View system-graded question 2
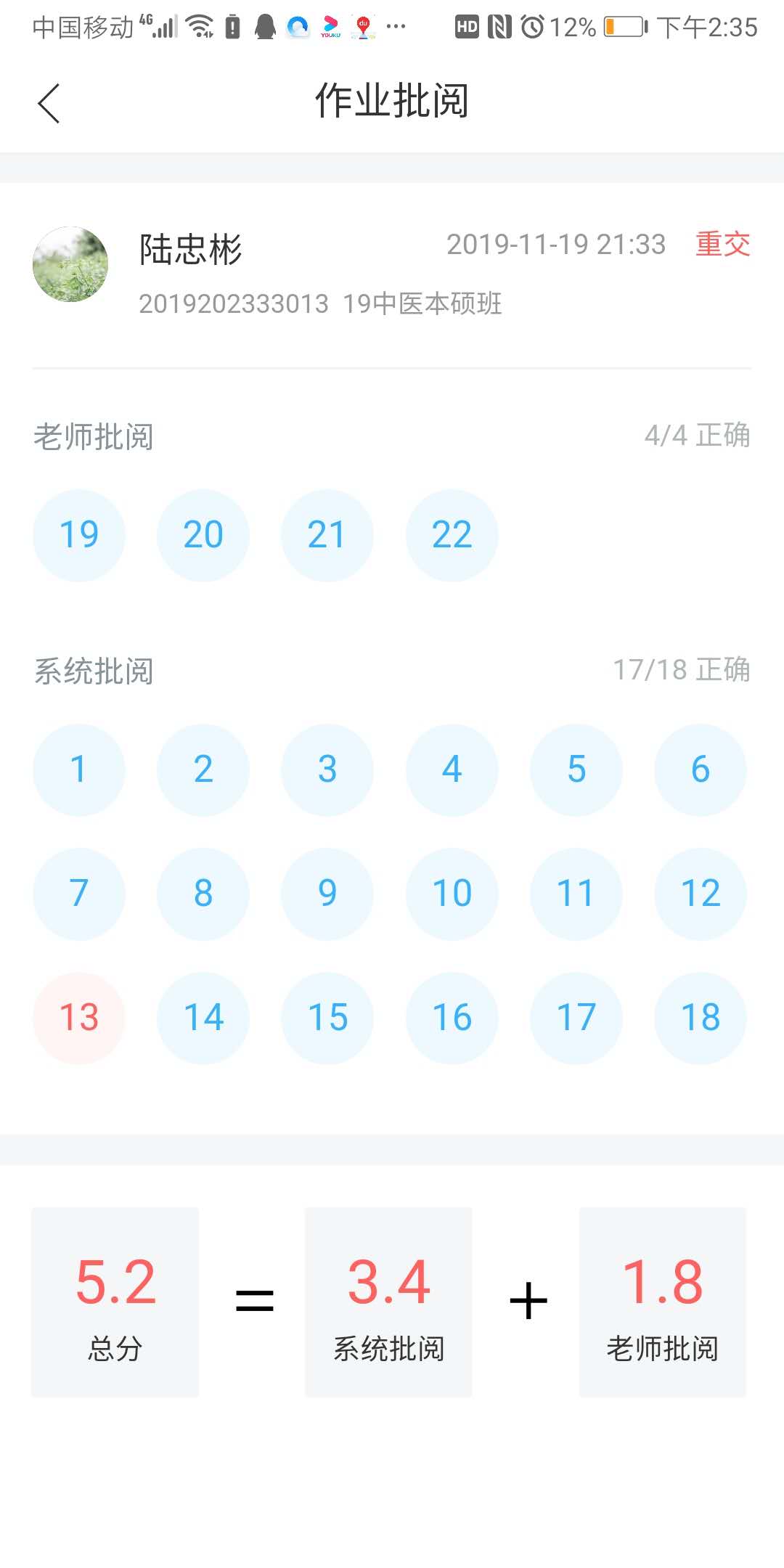 pos(203,769)
